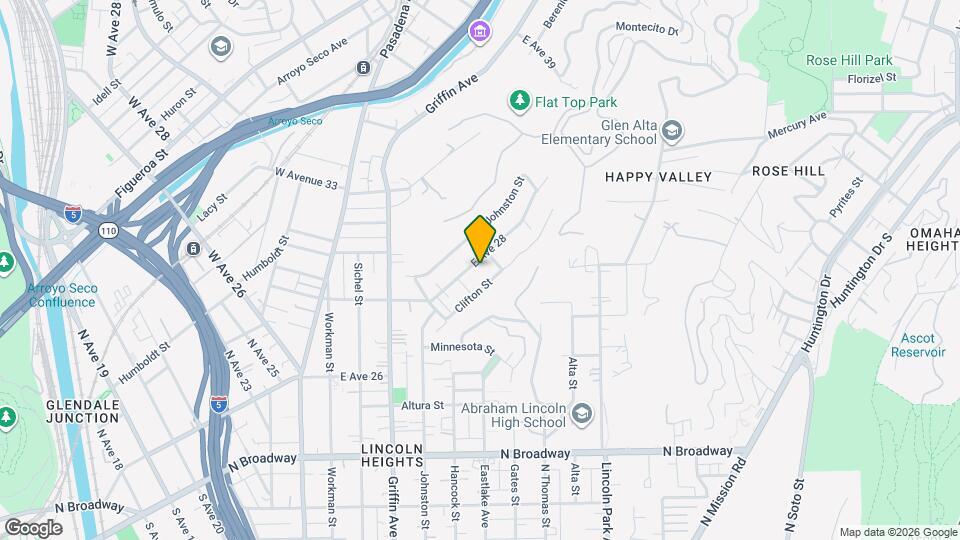Select Abraham Lincoln High School marker

pos(582,414)
